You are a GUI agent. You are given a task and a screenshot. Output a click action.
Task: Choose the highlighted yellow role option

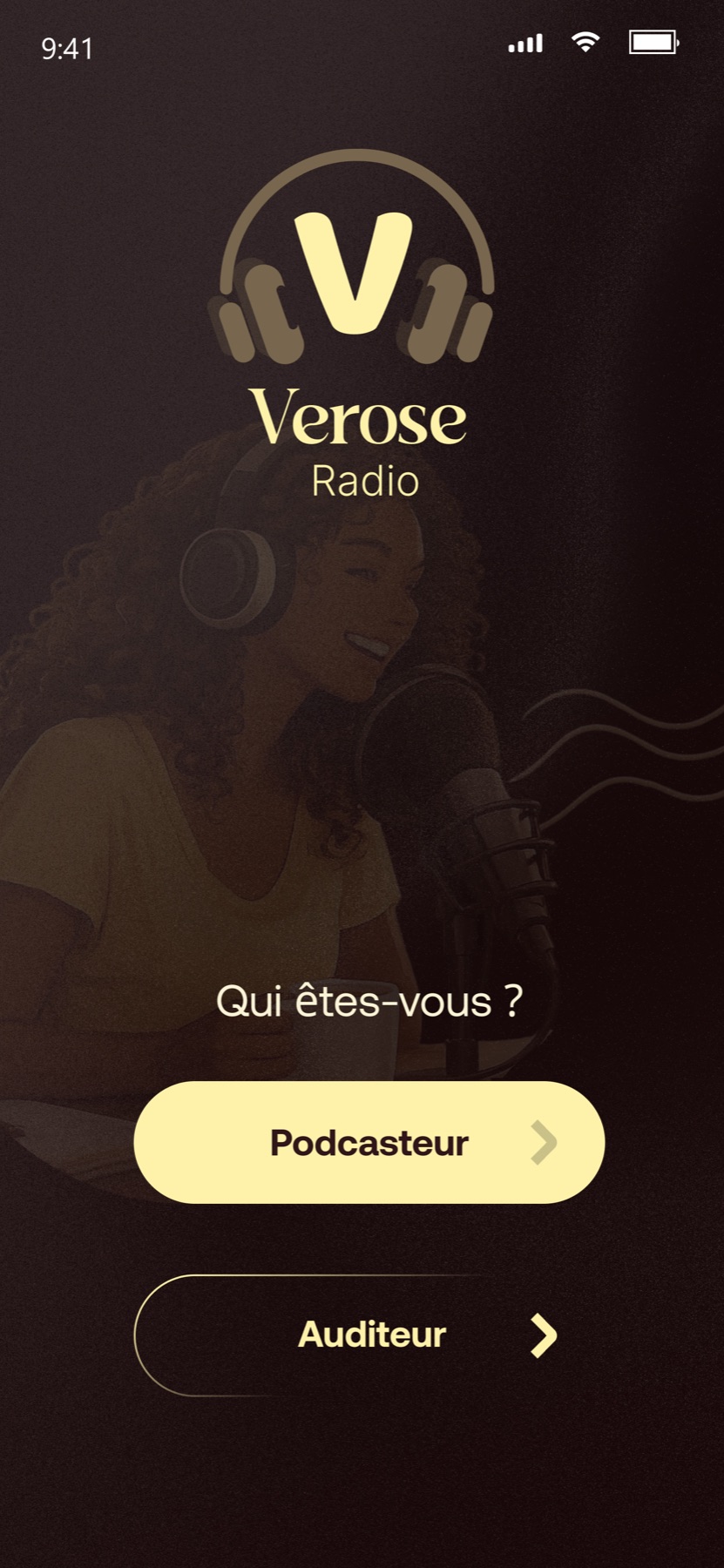coord(369,1145)
